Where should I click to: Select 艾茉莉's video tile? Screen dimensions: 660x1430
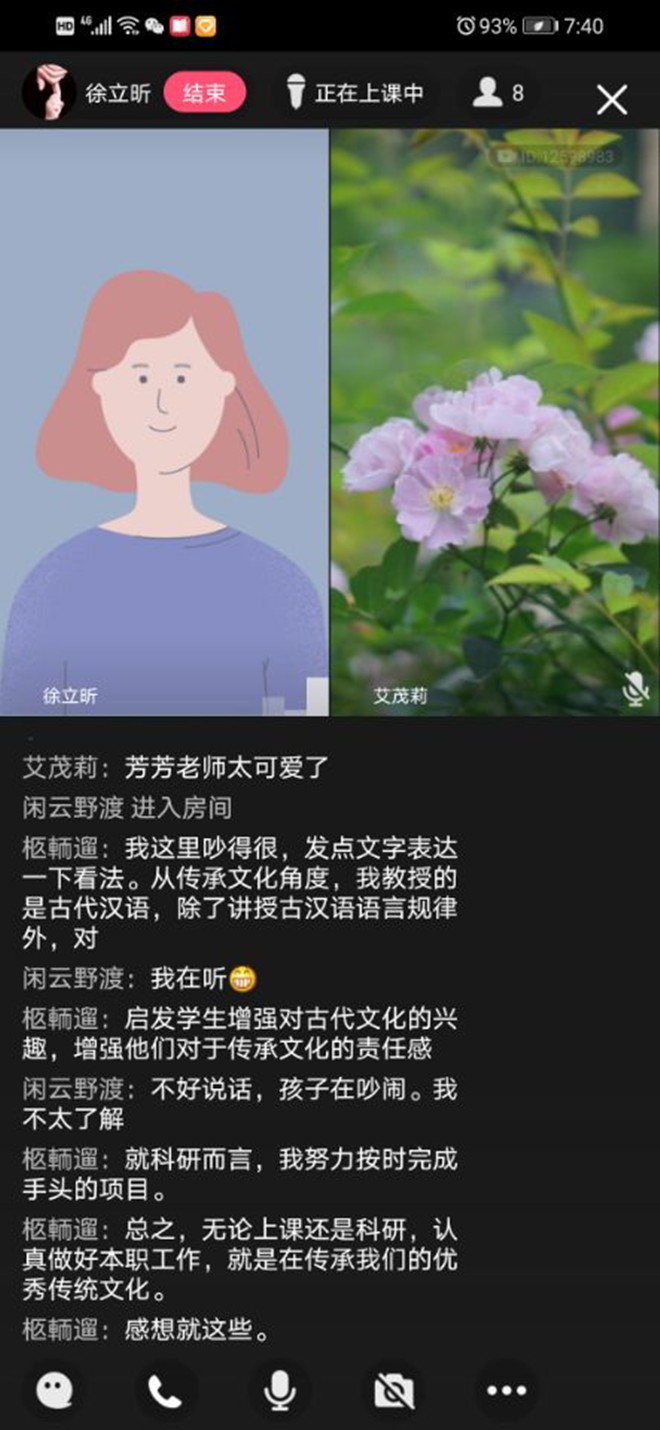tap(495, 420)
